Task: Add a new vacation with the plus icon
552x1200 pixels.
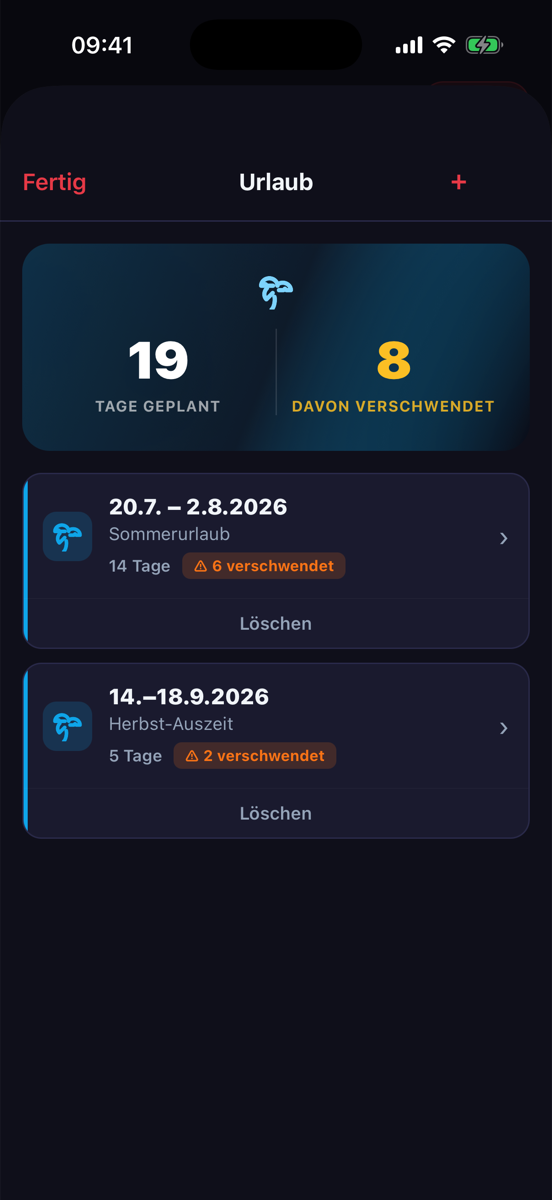Action: tap(459, 182)
